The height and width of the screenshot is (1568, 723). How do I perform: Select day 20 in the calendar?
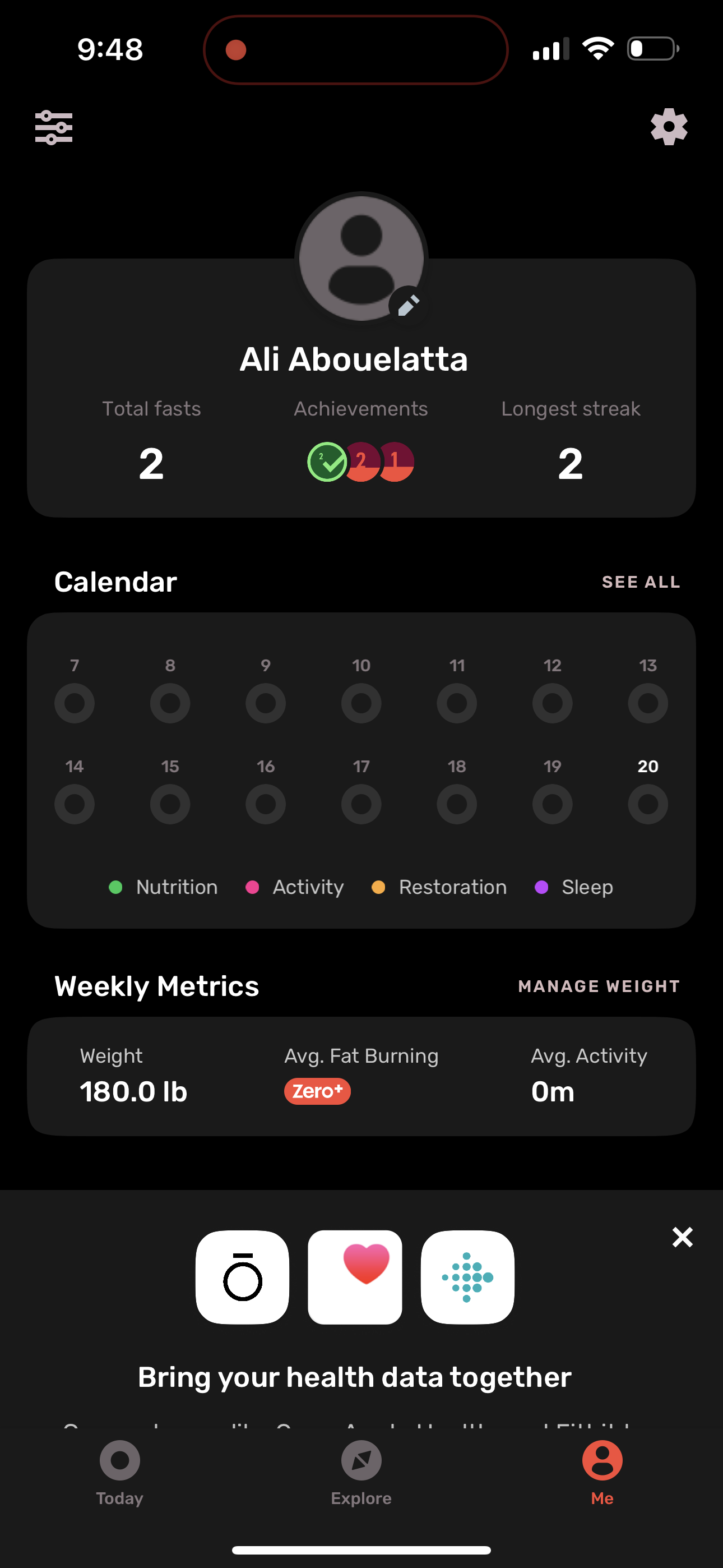pyautogui.click(x=647, y=804)
